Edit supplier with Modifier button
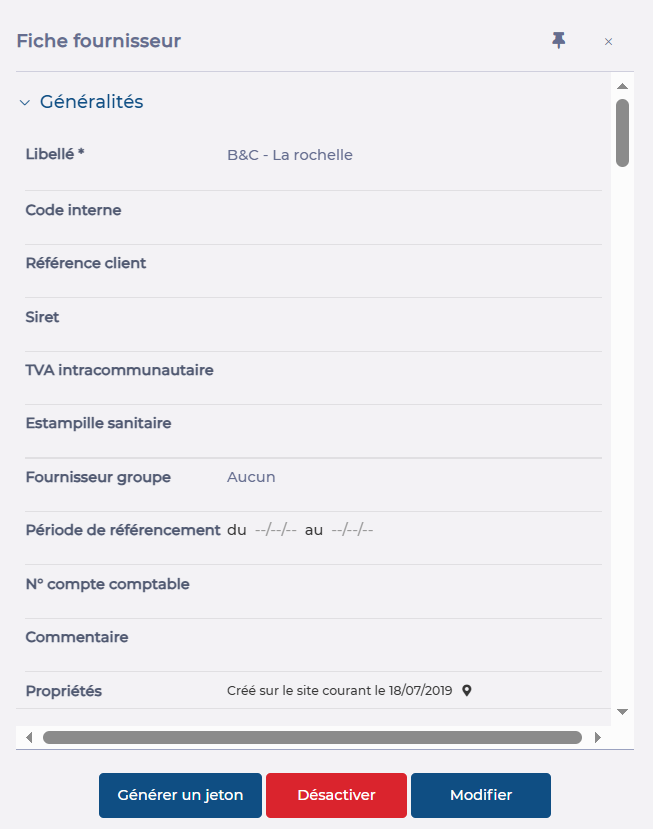The width and height of the screenshot is (653, 829). pyautogui.click(x=481, y=795)
